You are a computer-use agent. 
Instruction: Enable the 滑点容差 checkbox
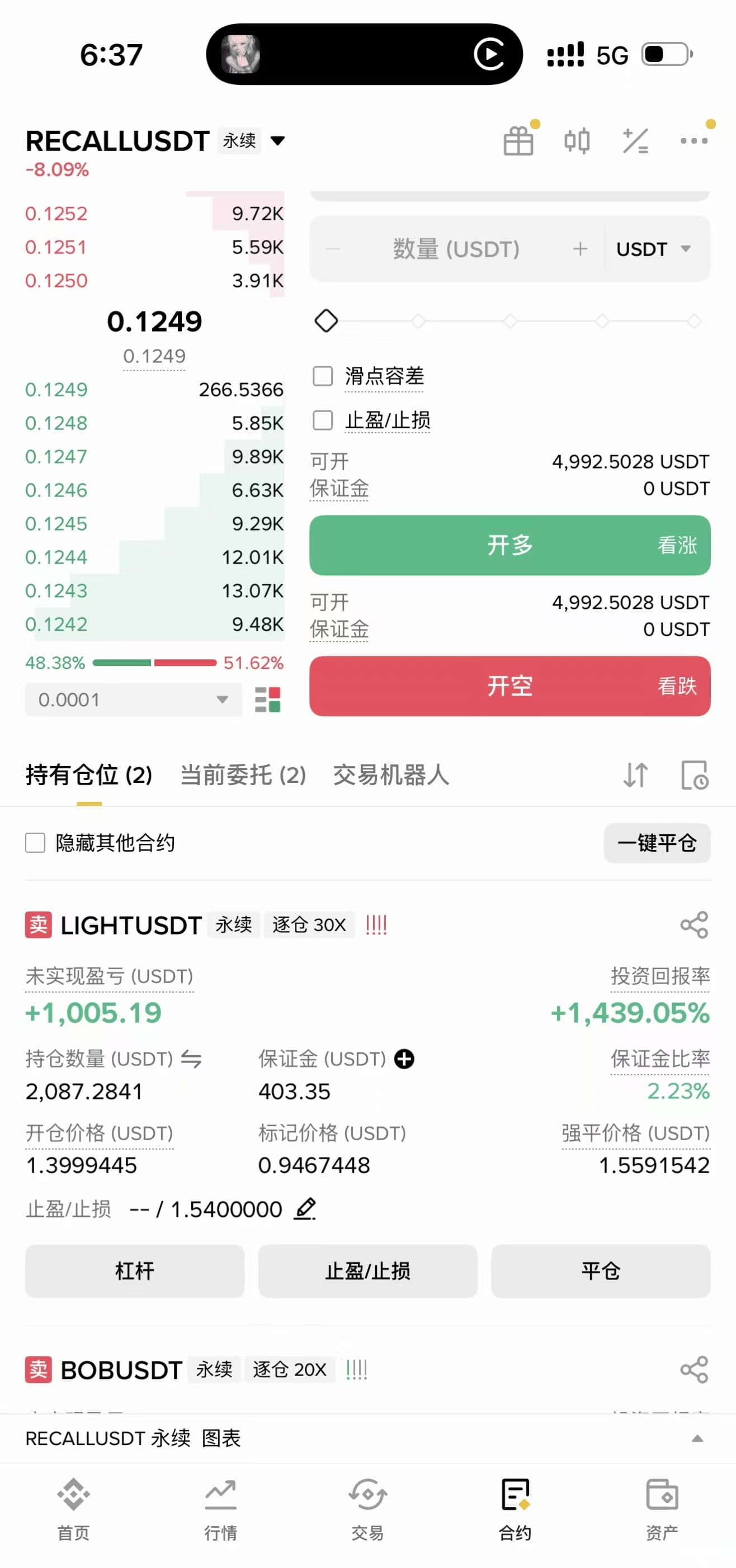pos(323,376)
